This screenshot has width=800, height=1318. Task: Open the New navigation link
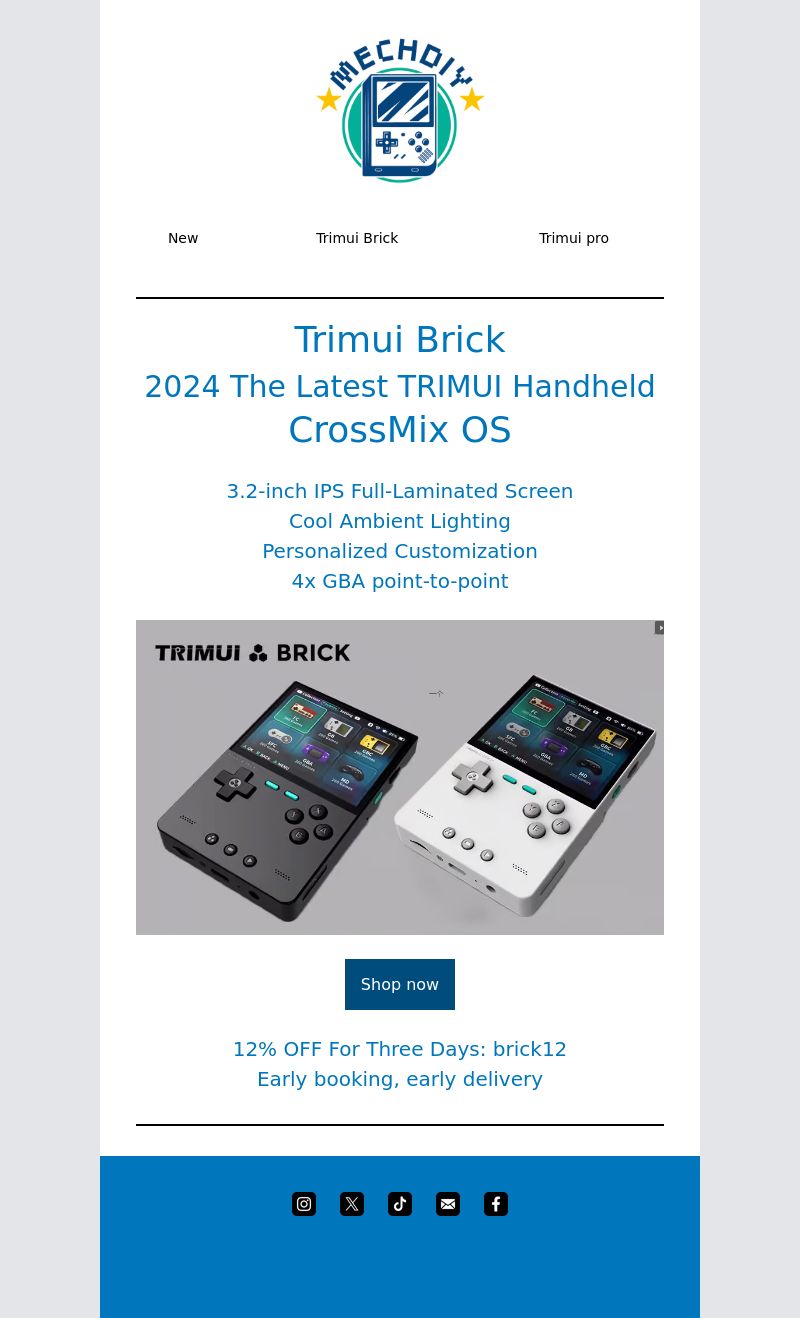(x=183, y=238)
